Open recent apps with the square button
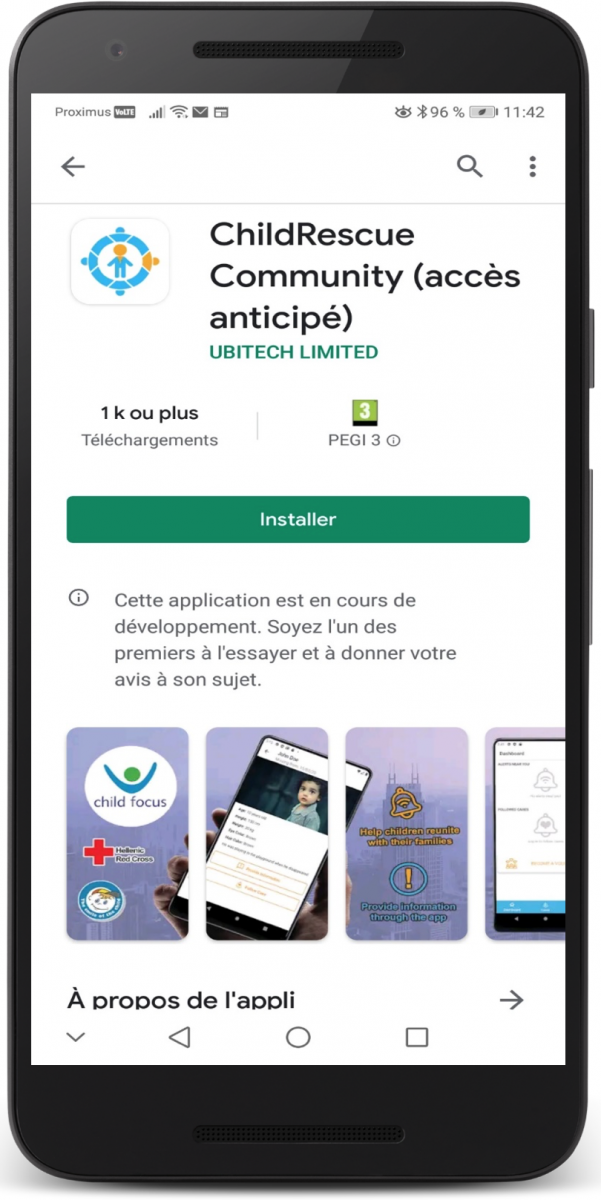The image size is (601, 1200). click(417, 1037)
